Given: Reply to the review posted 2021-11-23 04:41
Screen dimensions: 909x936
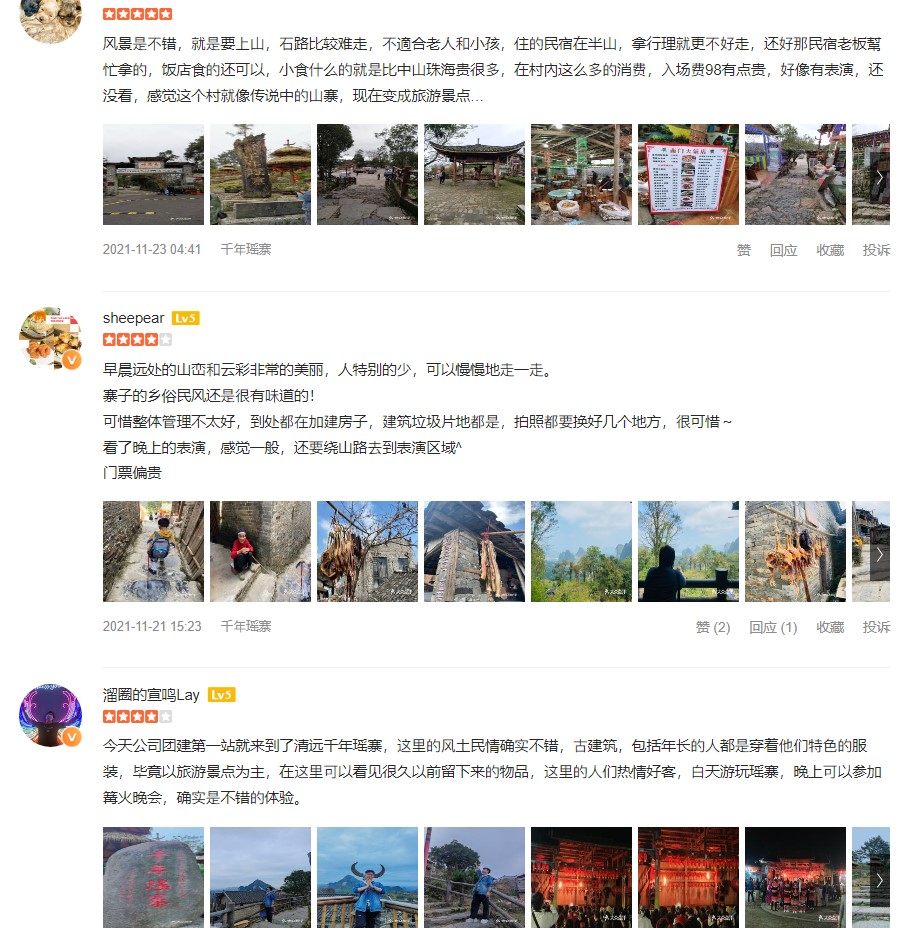Looking at the screenshot, I should pos(783,250).
